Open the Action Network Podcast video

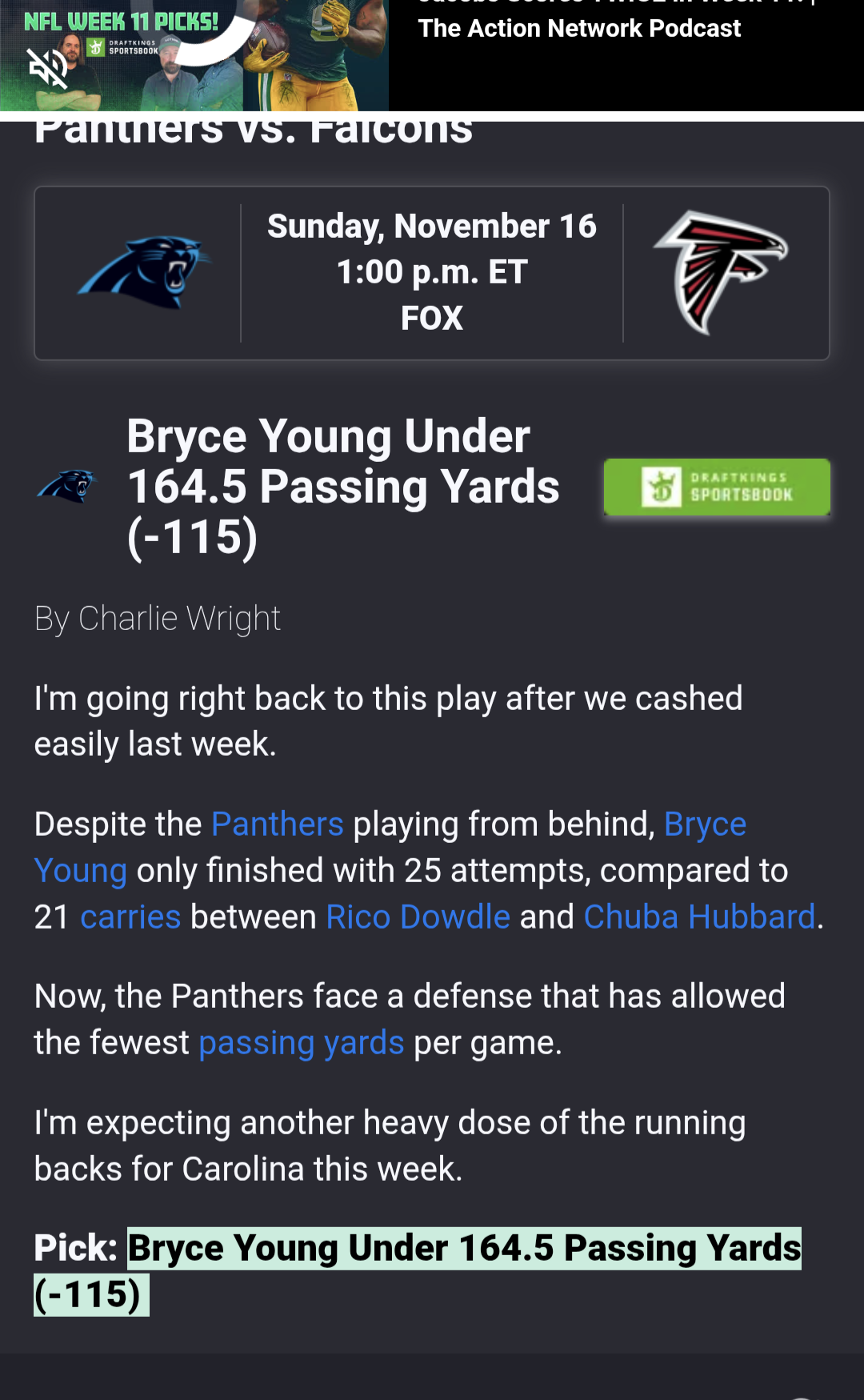(579, 29)
